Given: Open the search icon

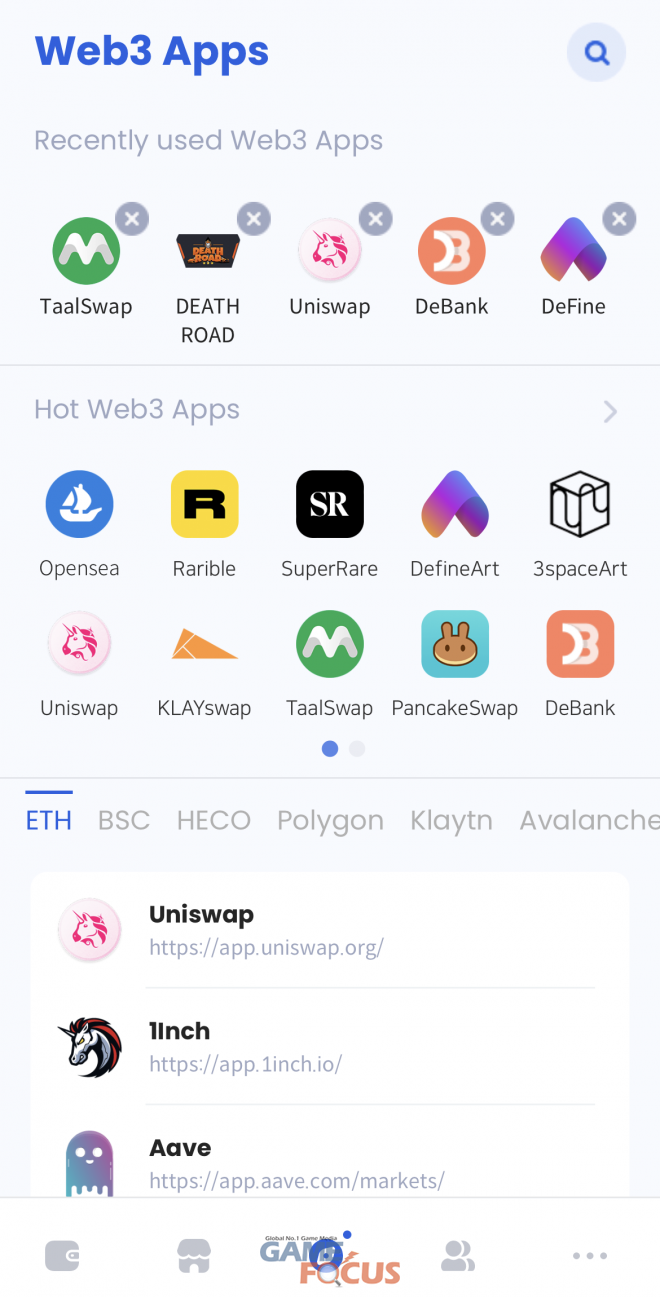Looking at the screenshot, I should pyautogui.click(x=596, y=52).
